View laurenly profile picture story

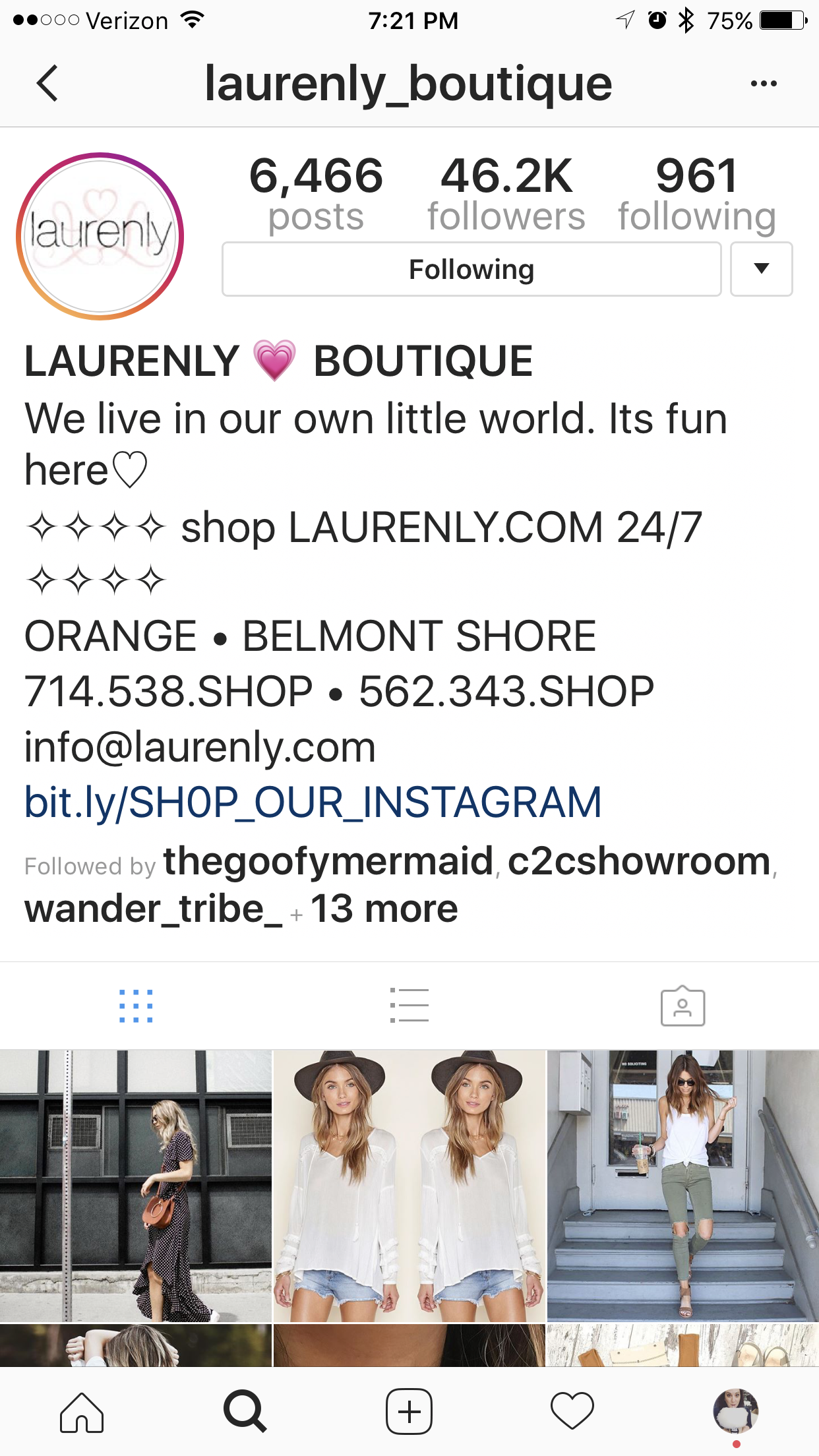pyautogui.click(x=100, y=236)
